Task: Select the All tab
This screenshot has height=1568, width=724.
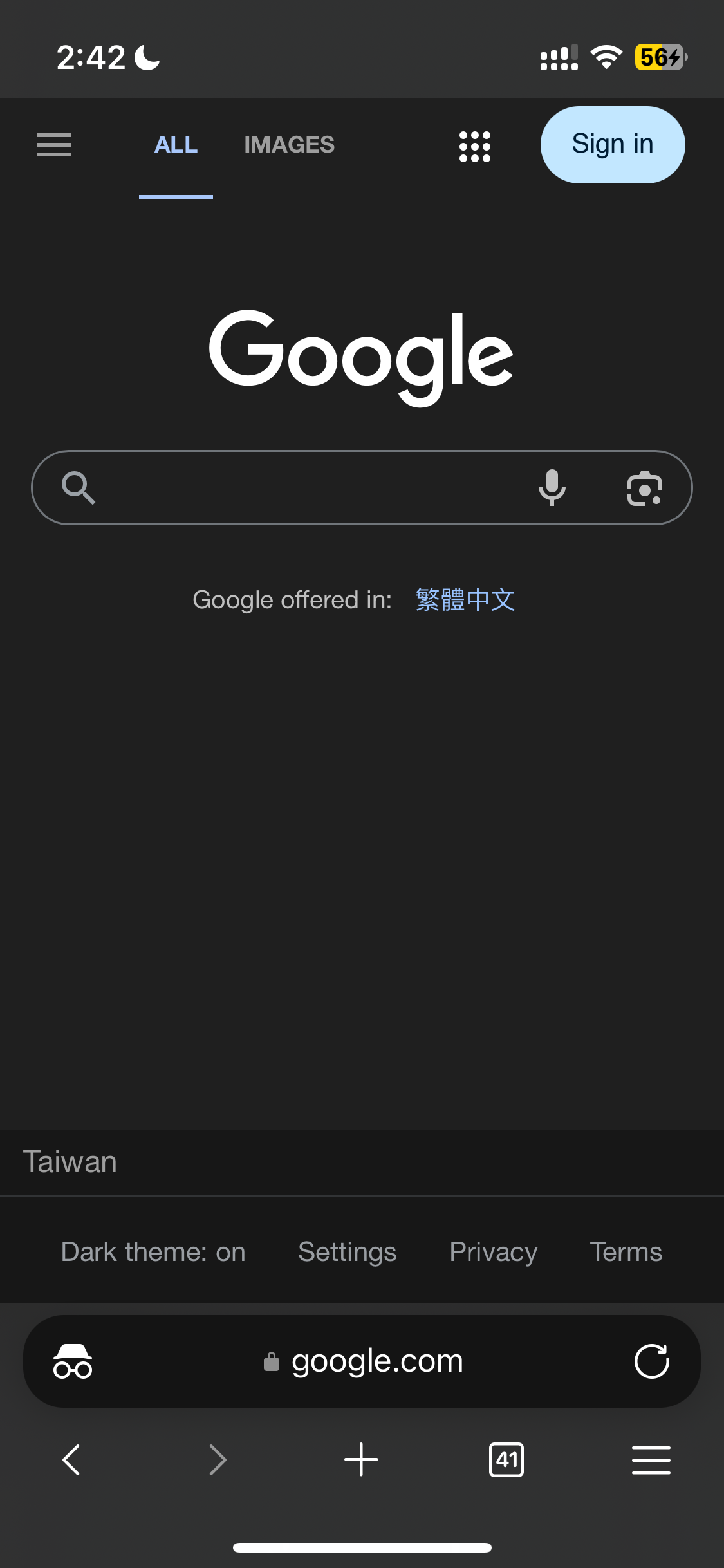Action: tap(176, 145)
